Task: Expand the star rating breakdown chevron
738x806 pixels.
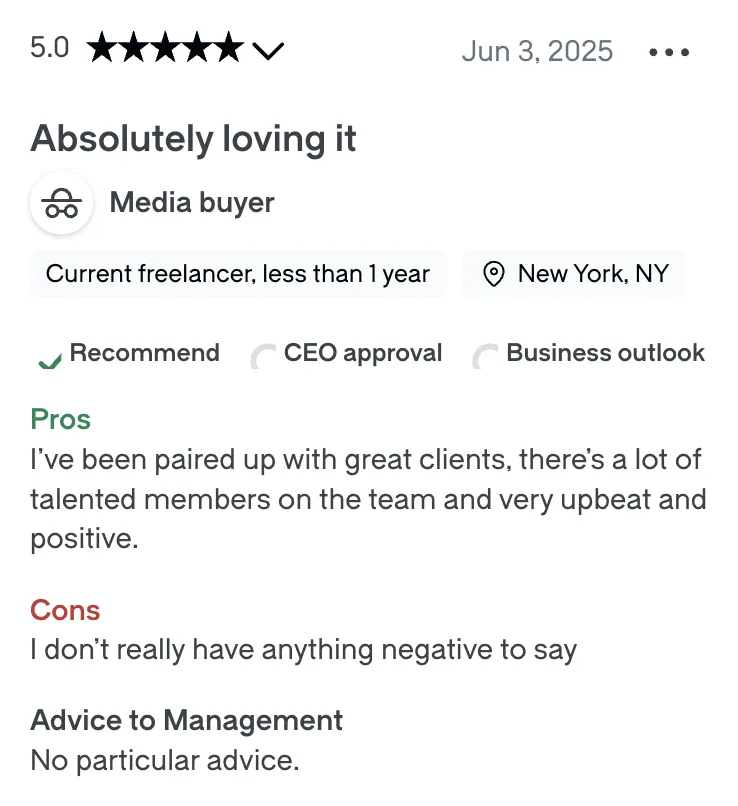Action: click(269, 50)
